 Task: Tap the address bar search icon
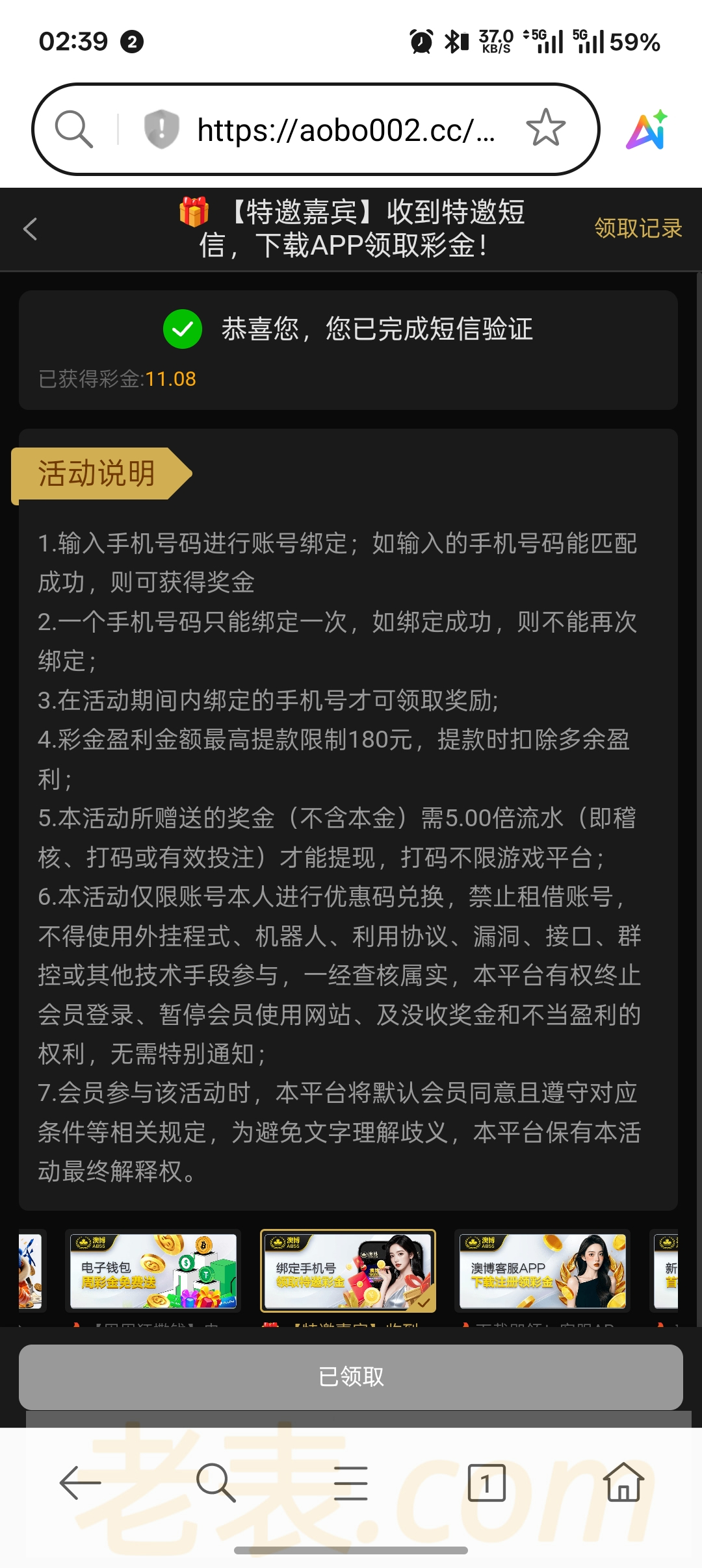click(x=73, y=129)
